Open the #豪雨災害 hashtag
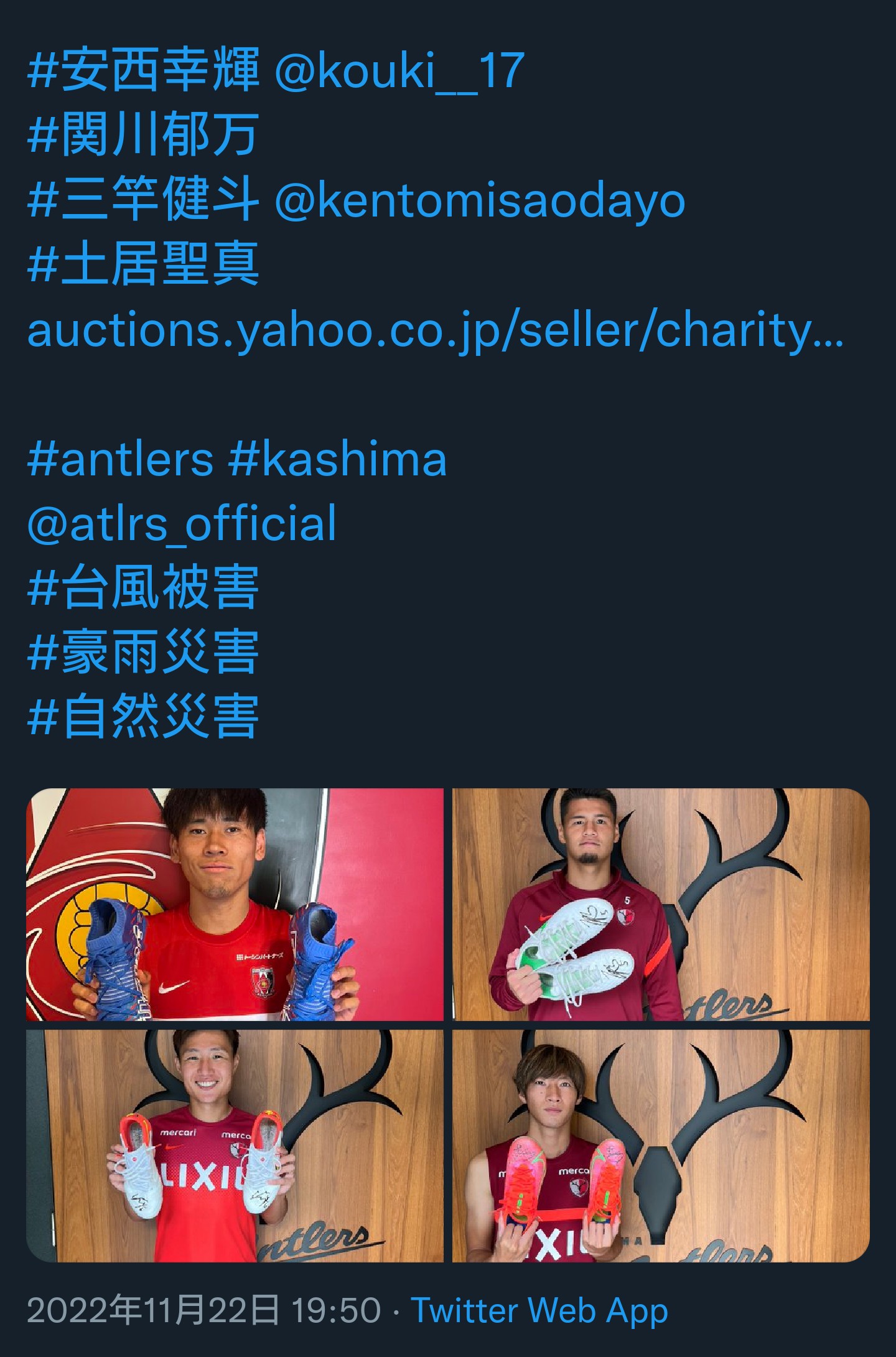Image resolution: width=896 pixels, height=1357 pixels. click(x=143, y=653)
